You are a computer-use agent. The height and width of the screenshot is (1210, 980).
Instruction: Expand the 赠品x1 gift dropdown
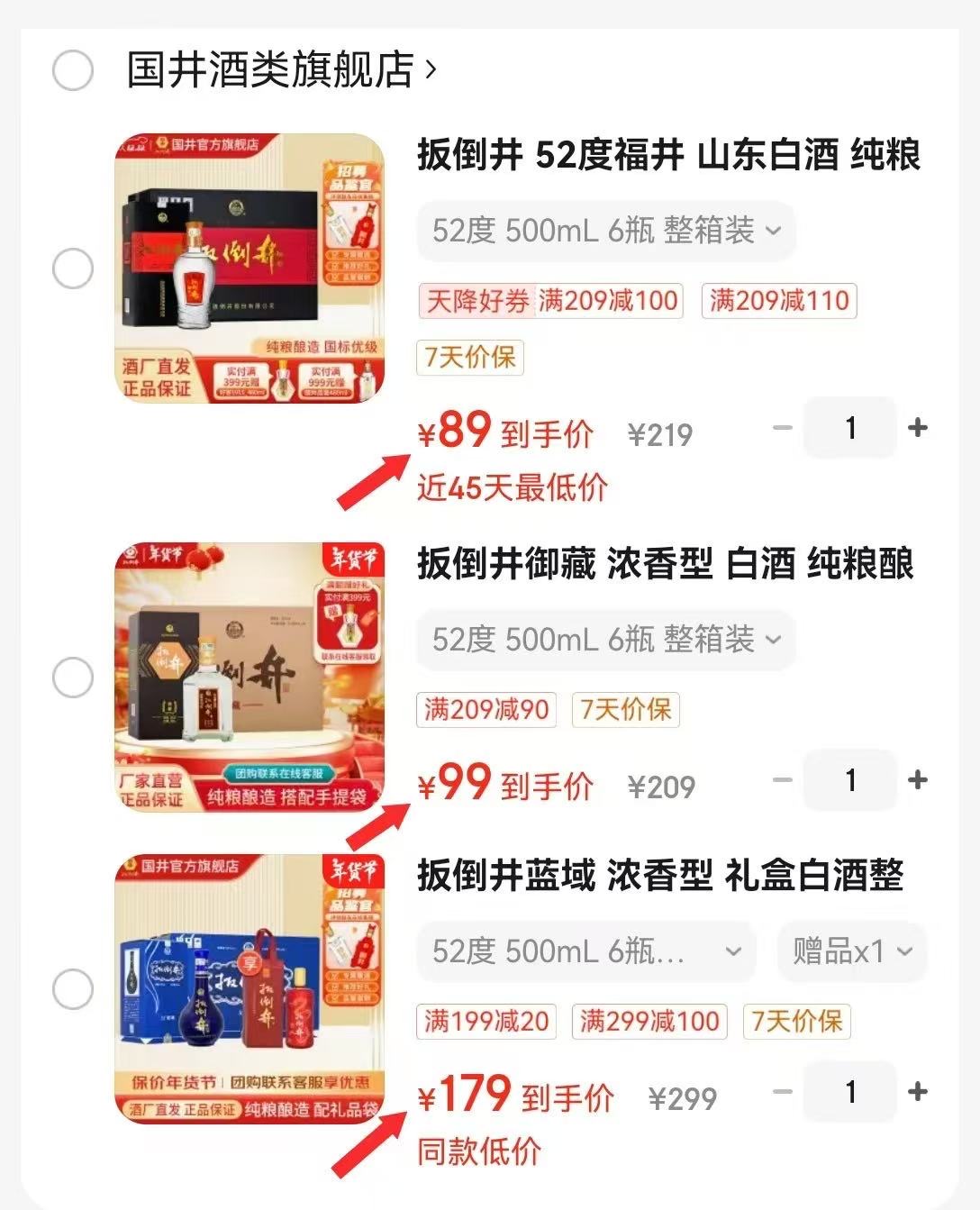click(851, 951)
